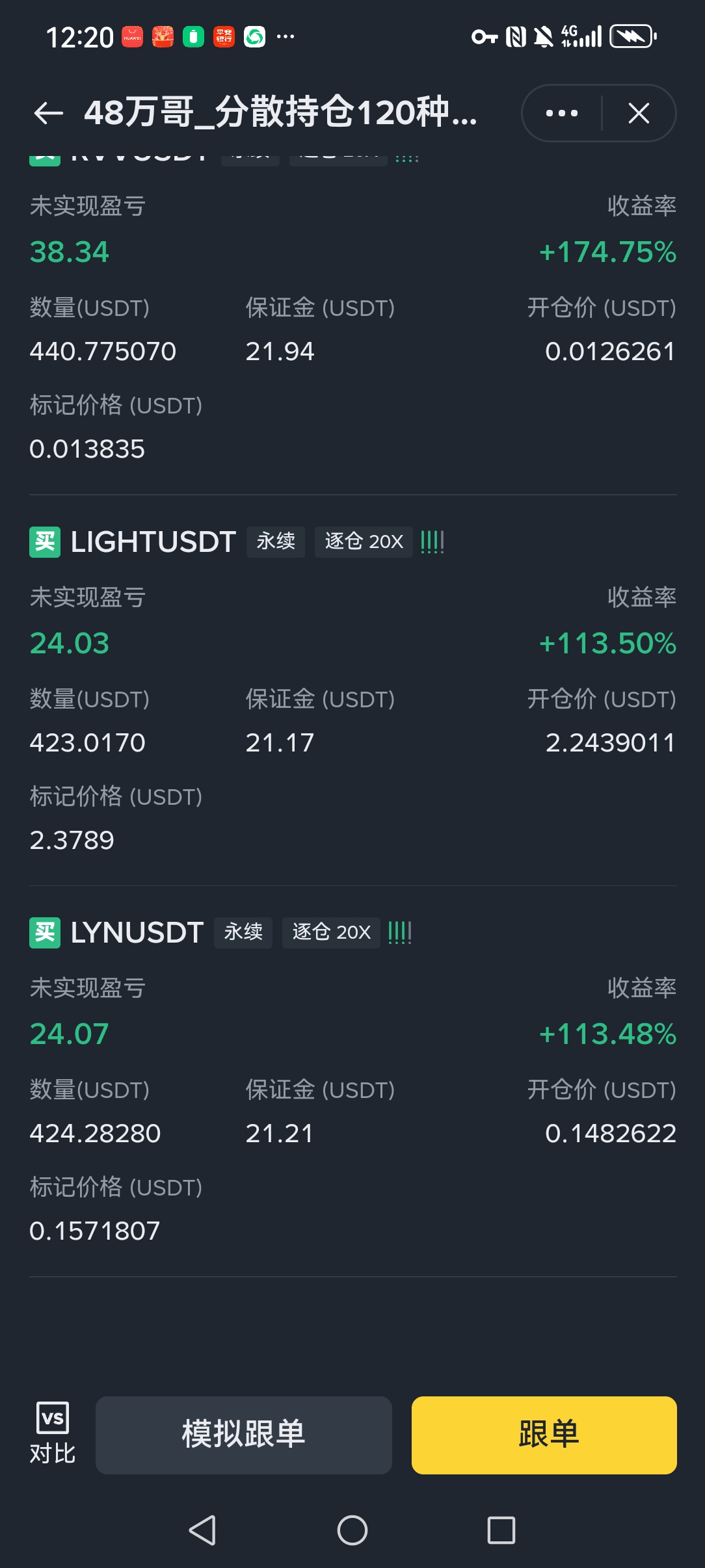Open system recent apps

pos(501,1530)
